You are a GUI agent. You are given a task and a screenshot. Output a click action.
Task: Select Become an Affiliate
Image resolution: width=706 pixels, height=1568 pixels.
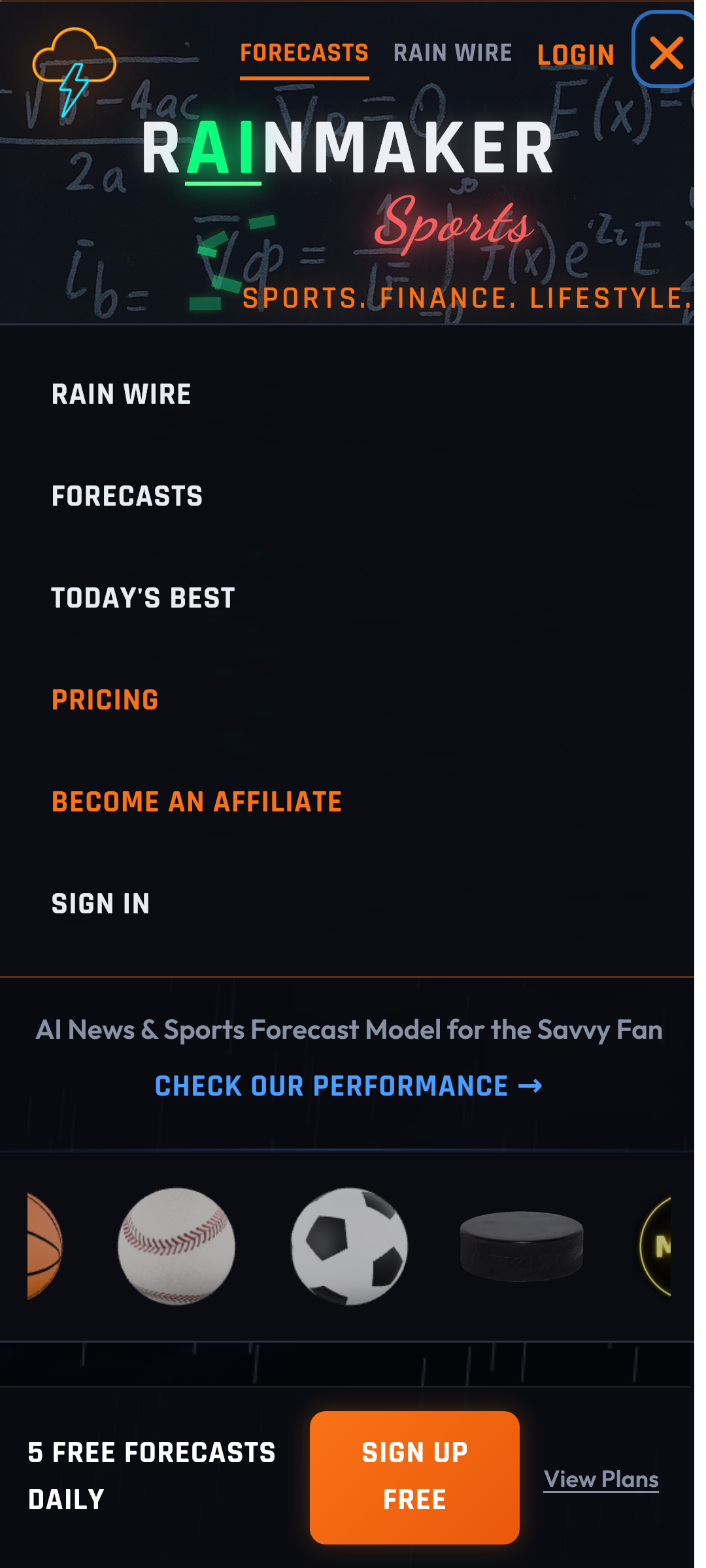coord(197,802)
